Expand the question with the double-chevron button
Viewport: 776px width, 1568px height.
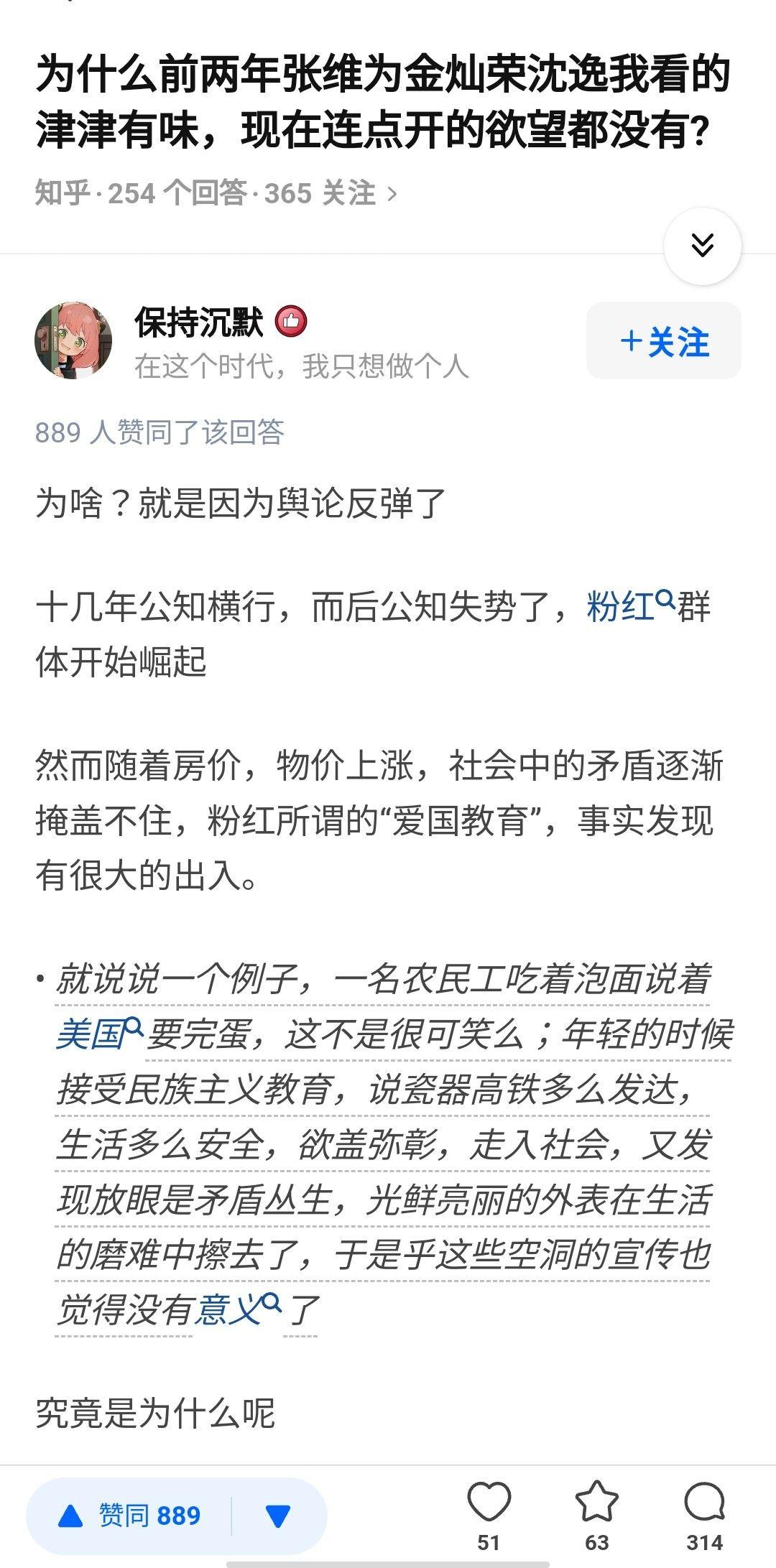point(702,246)
